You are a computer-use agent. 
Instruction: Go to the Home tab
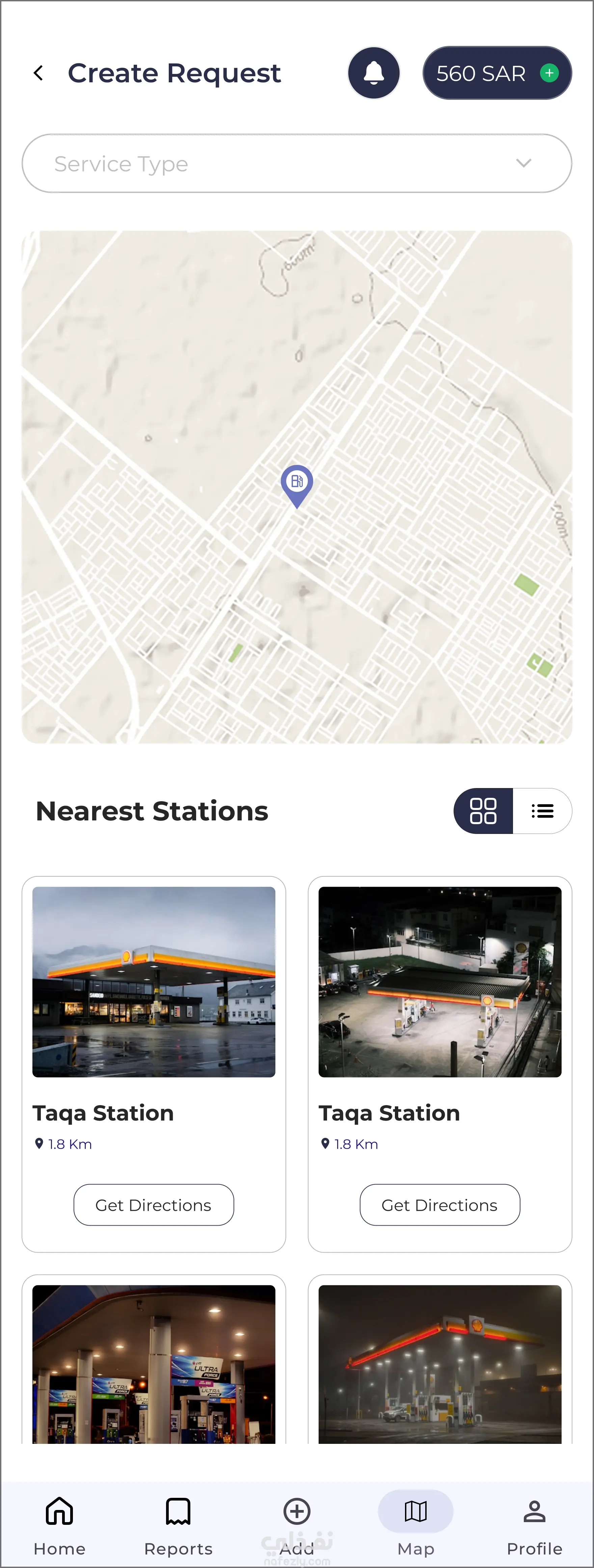pyautogui.click(x=59, y=1525)
